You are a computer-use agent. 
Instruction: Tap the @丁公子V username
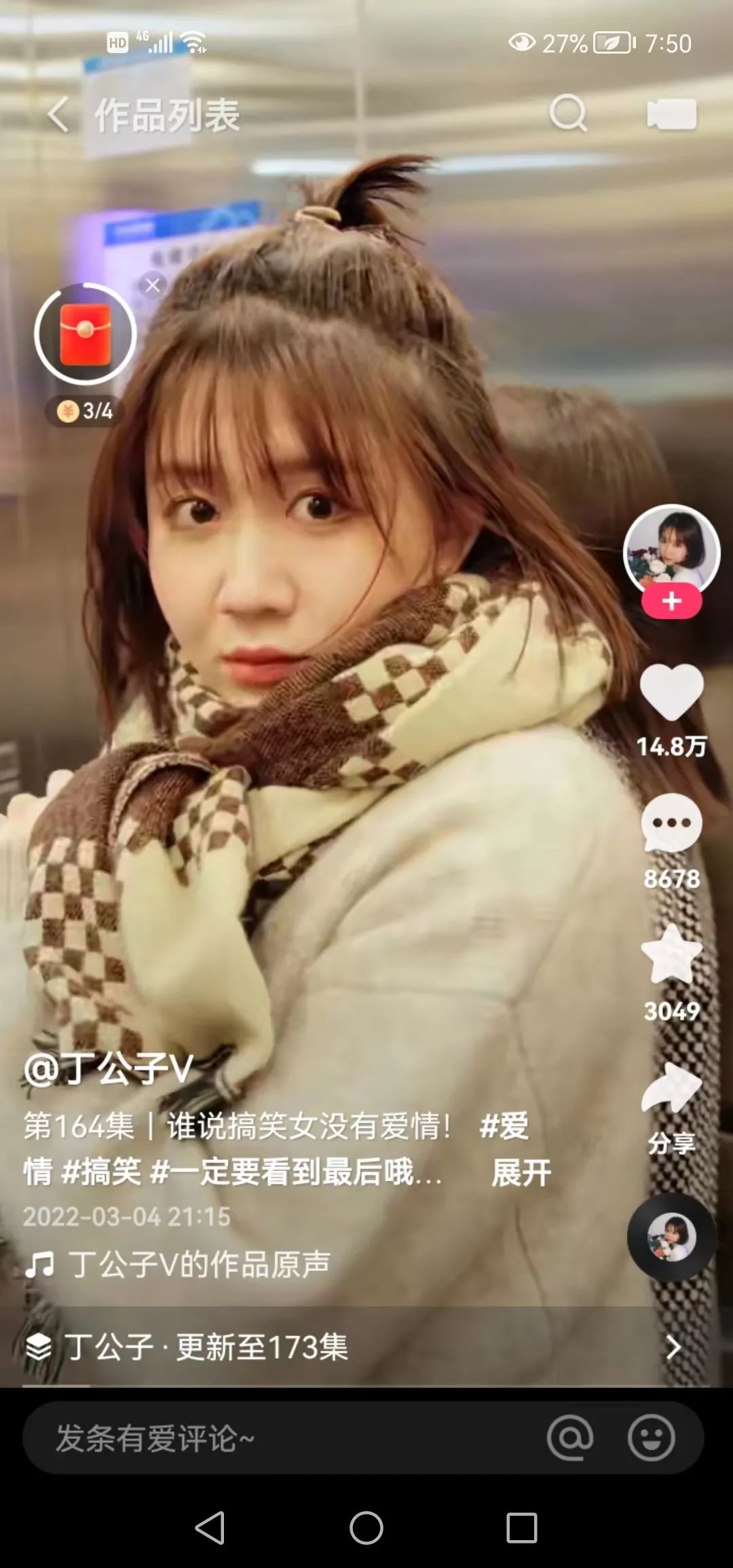tap(109, 1069)
